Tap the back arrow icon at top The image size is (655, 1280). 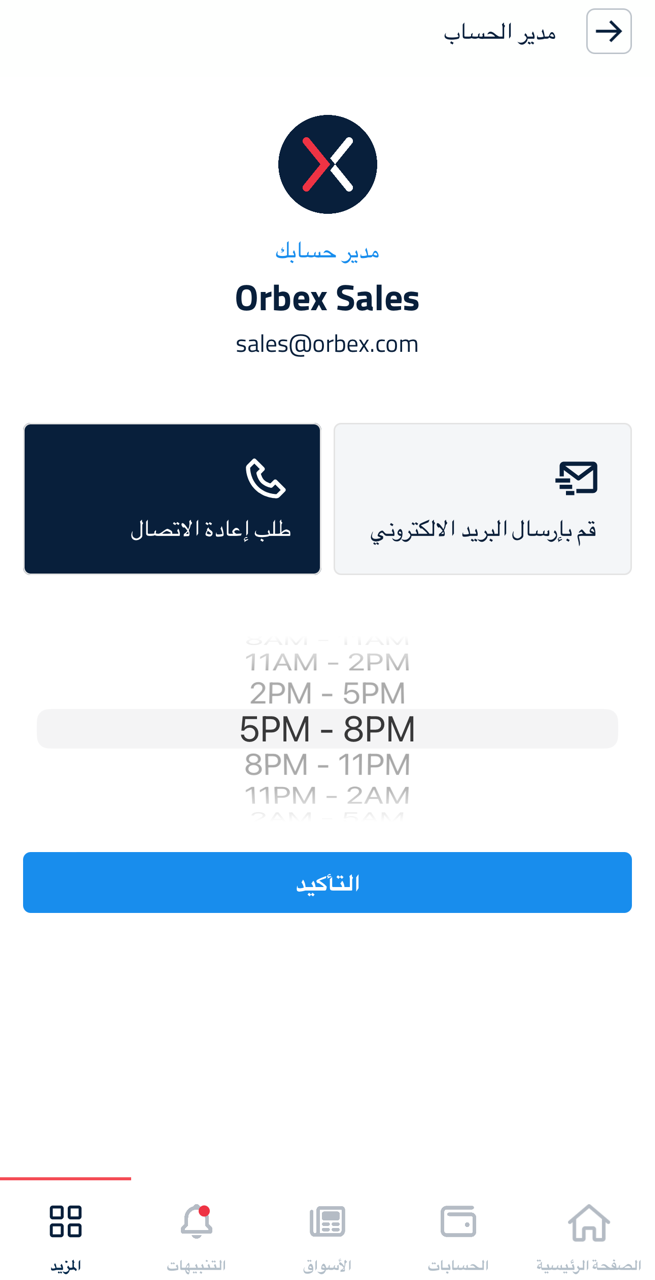coord(608,31)
